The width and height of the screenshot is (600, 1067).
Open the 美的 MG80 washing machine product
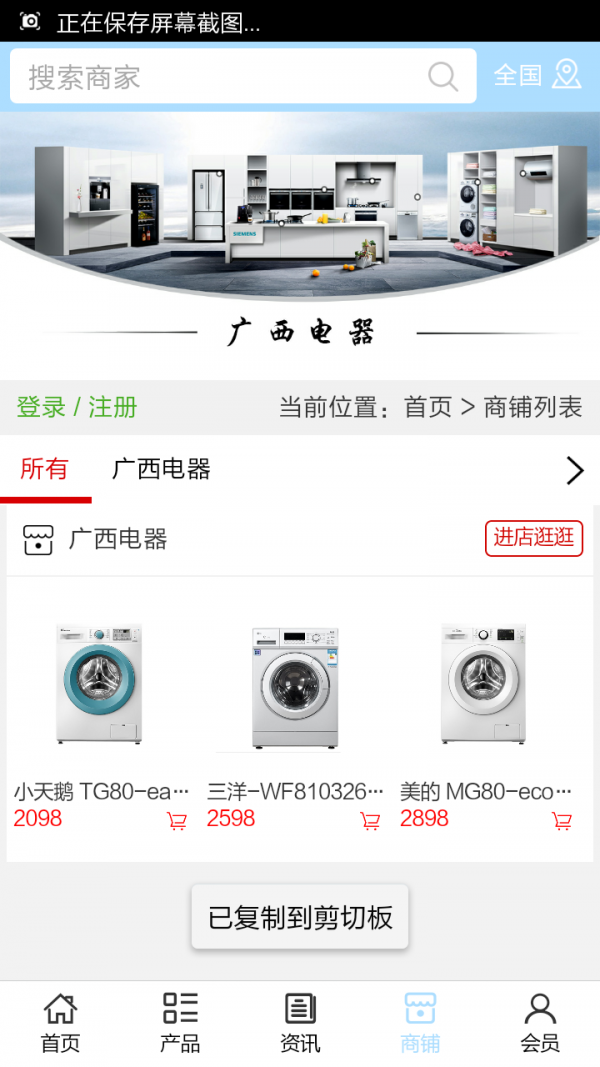click(x=485, y=685)
